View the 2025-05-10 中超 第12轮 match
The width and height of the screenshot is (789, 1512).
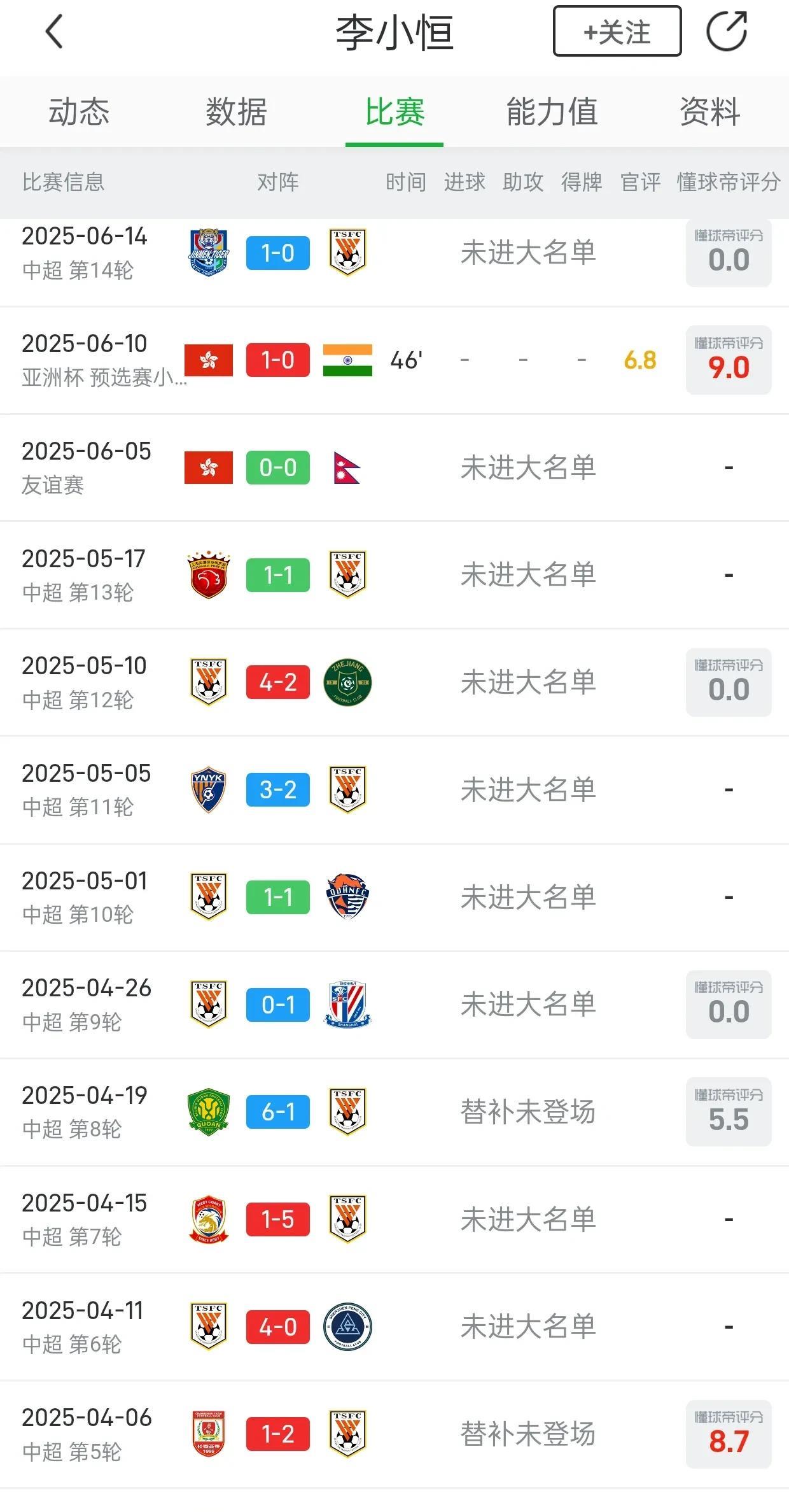pyautogui.click(x=278, y=682)
